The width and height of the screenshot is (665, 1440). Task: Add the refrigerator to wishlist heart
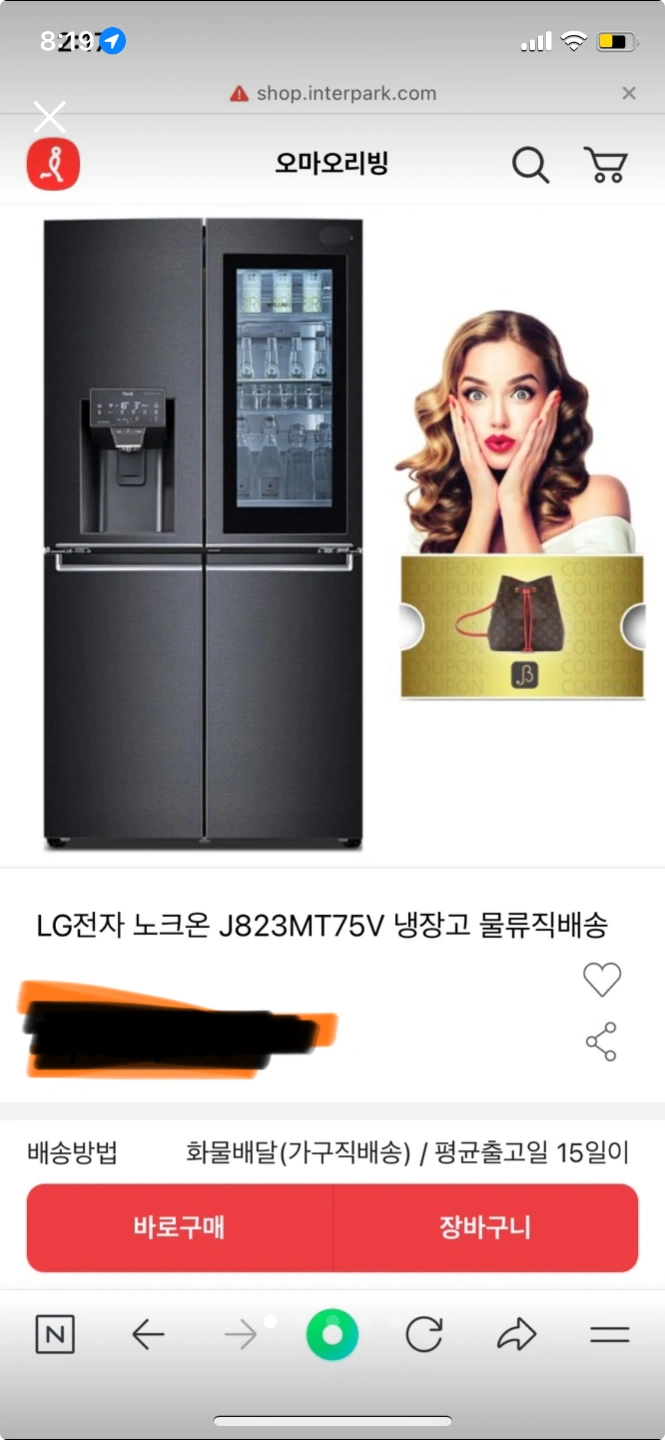(x=602, y=979)
